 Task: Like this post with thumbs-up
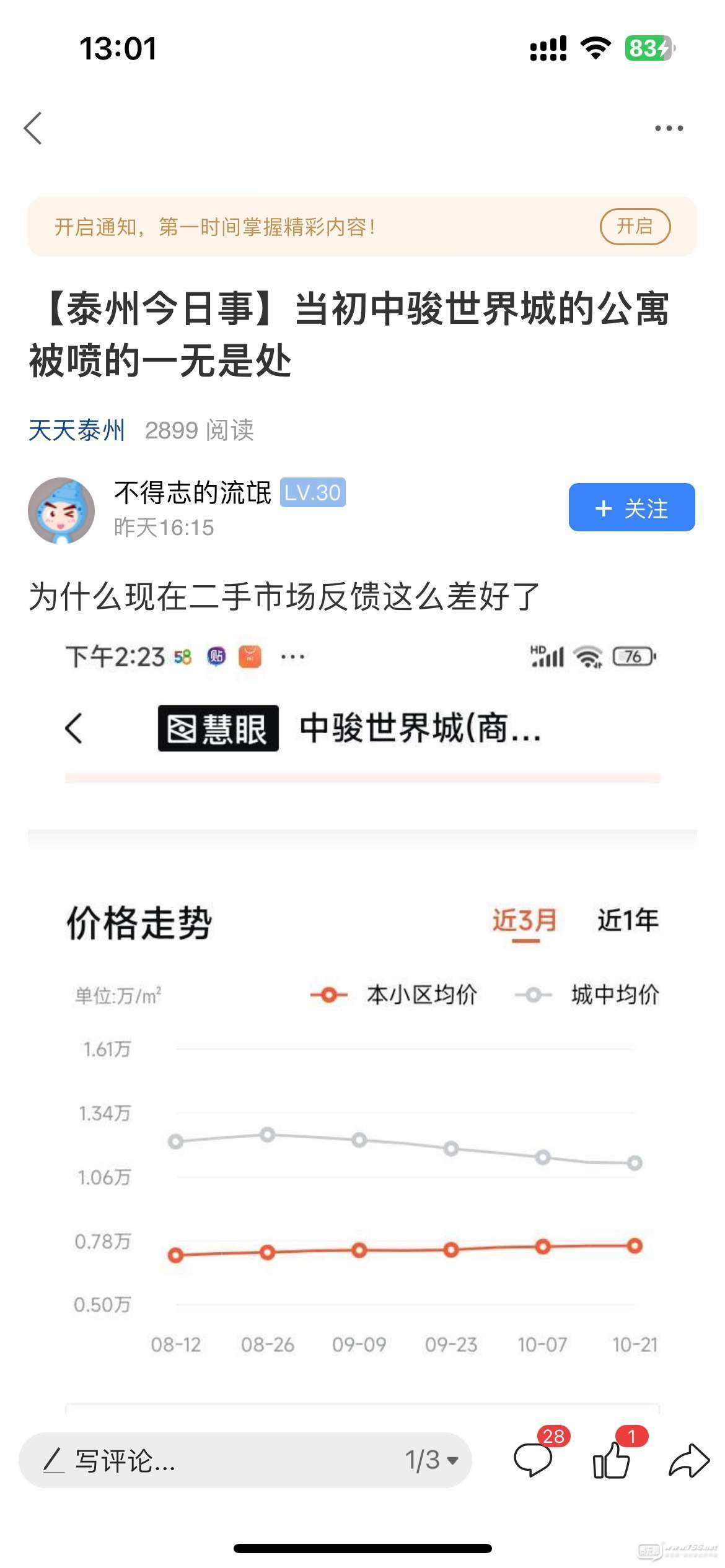point(612,1459)
